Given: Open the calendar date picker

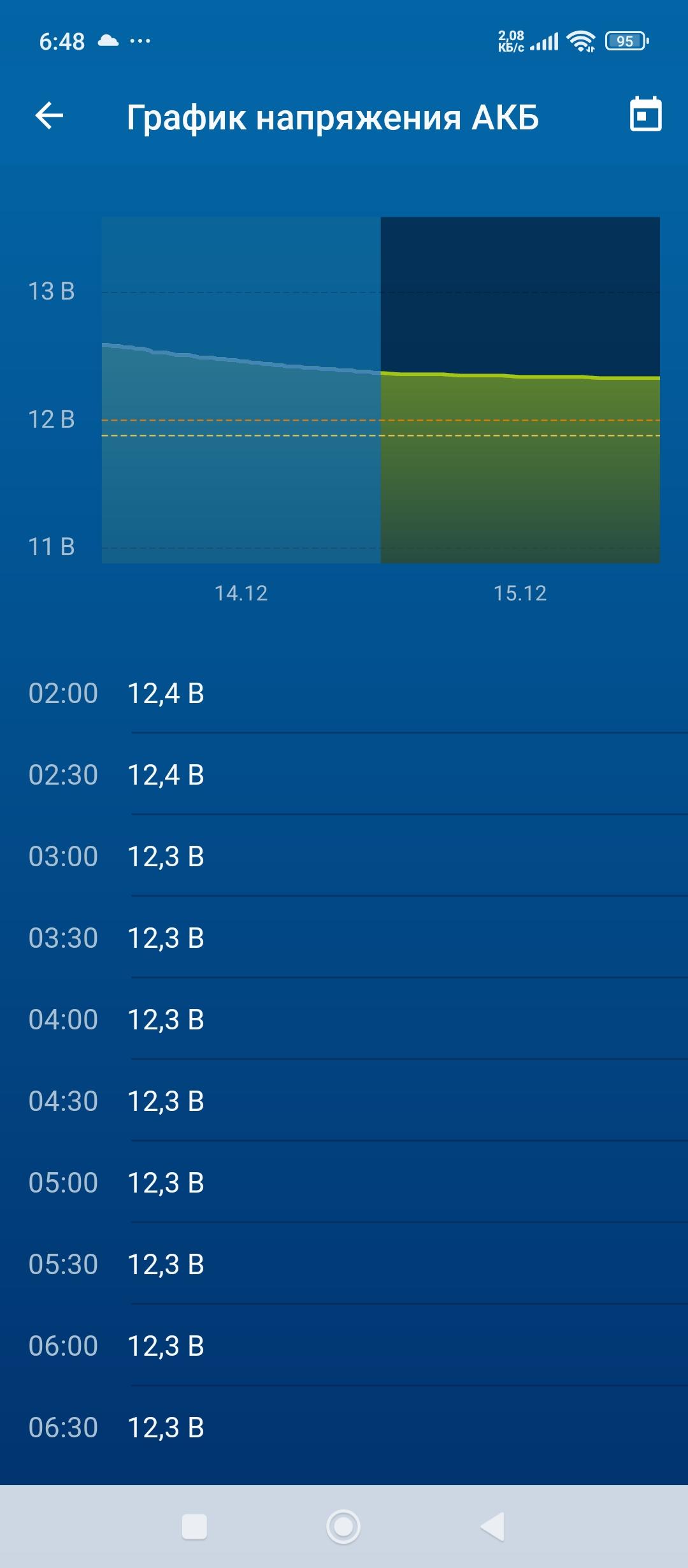Looking at the screenshot, I should tap(645, 115).
